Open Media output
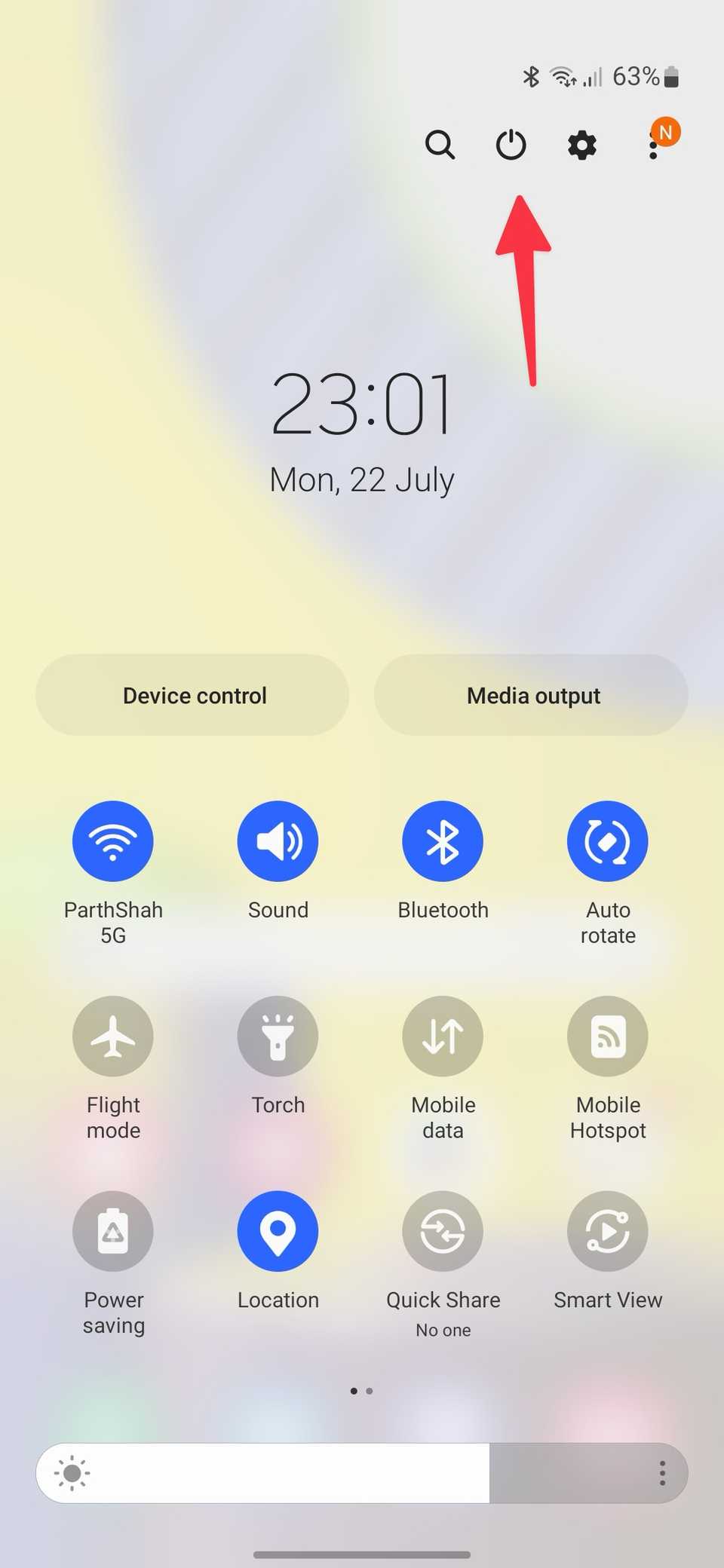 (x=532, y=695)
